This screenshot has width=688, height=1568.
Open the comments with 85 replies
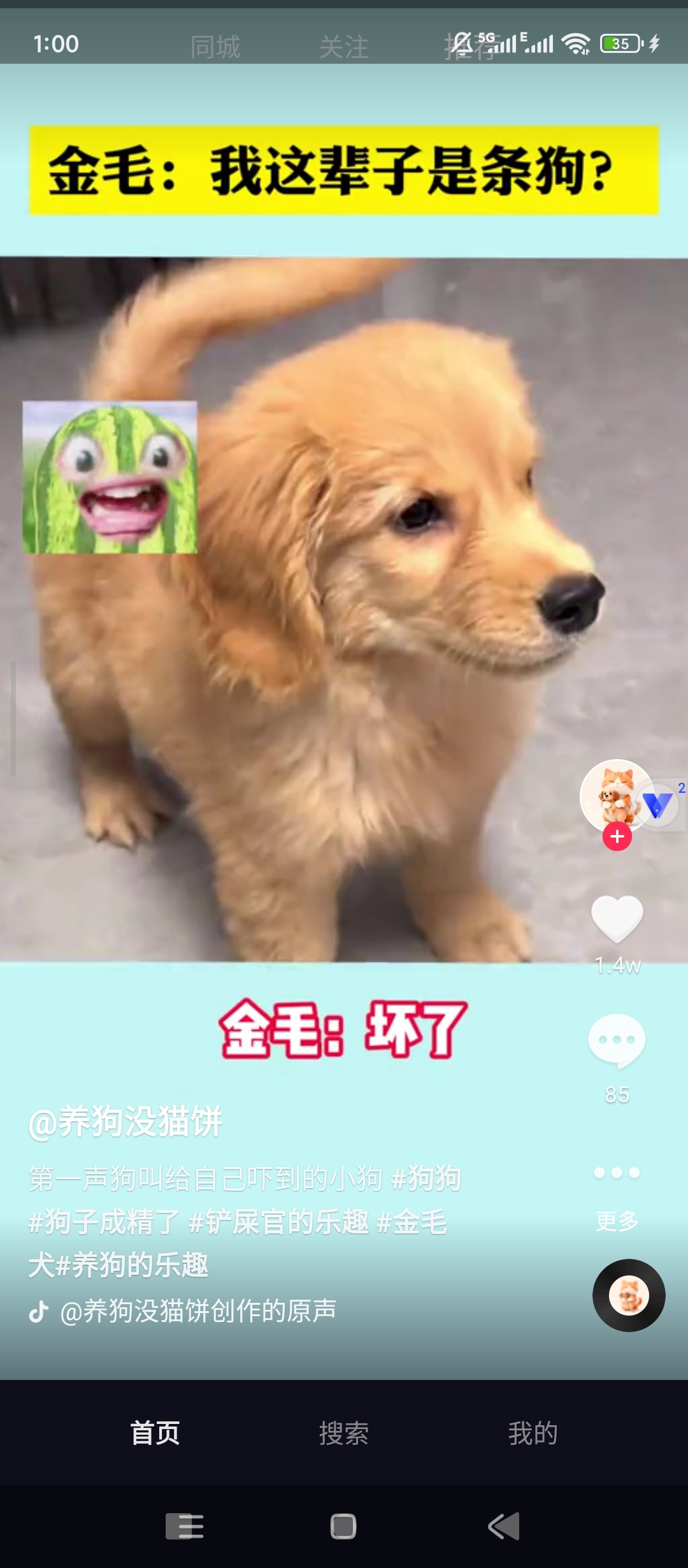point(617,1040)
